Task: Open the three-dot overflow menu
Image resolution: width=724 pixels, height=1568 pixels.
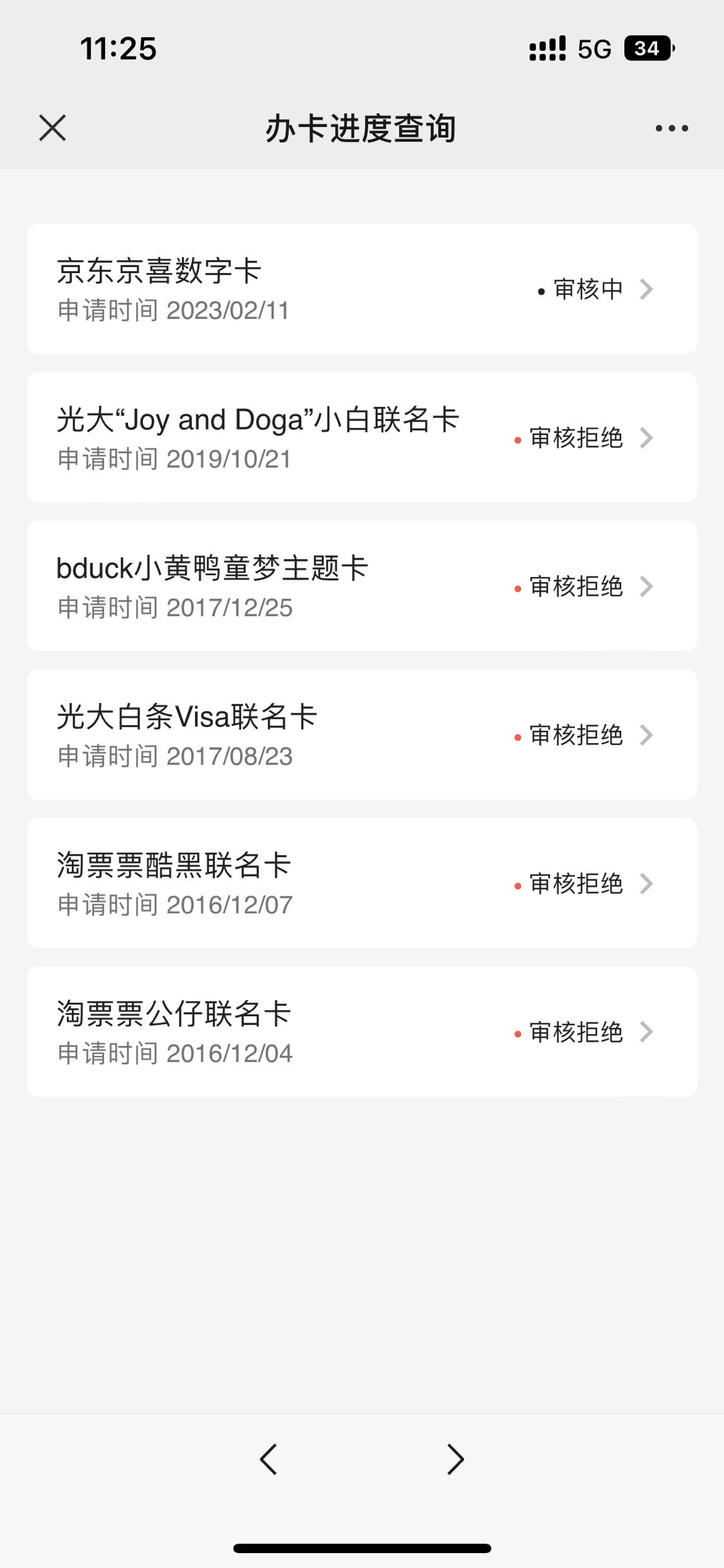Action: click(x=671, y=128)
